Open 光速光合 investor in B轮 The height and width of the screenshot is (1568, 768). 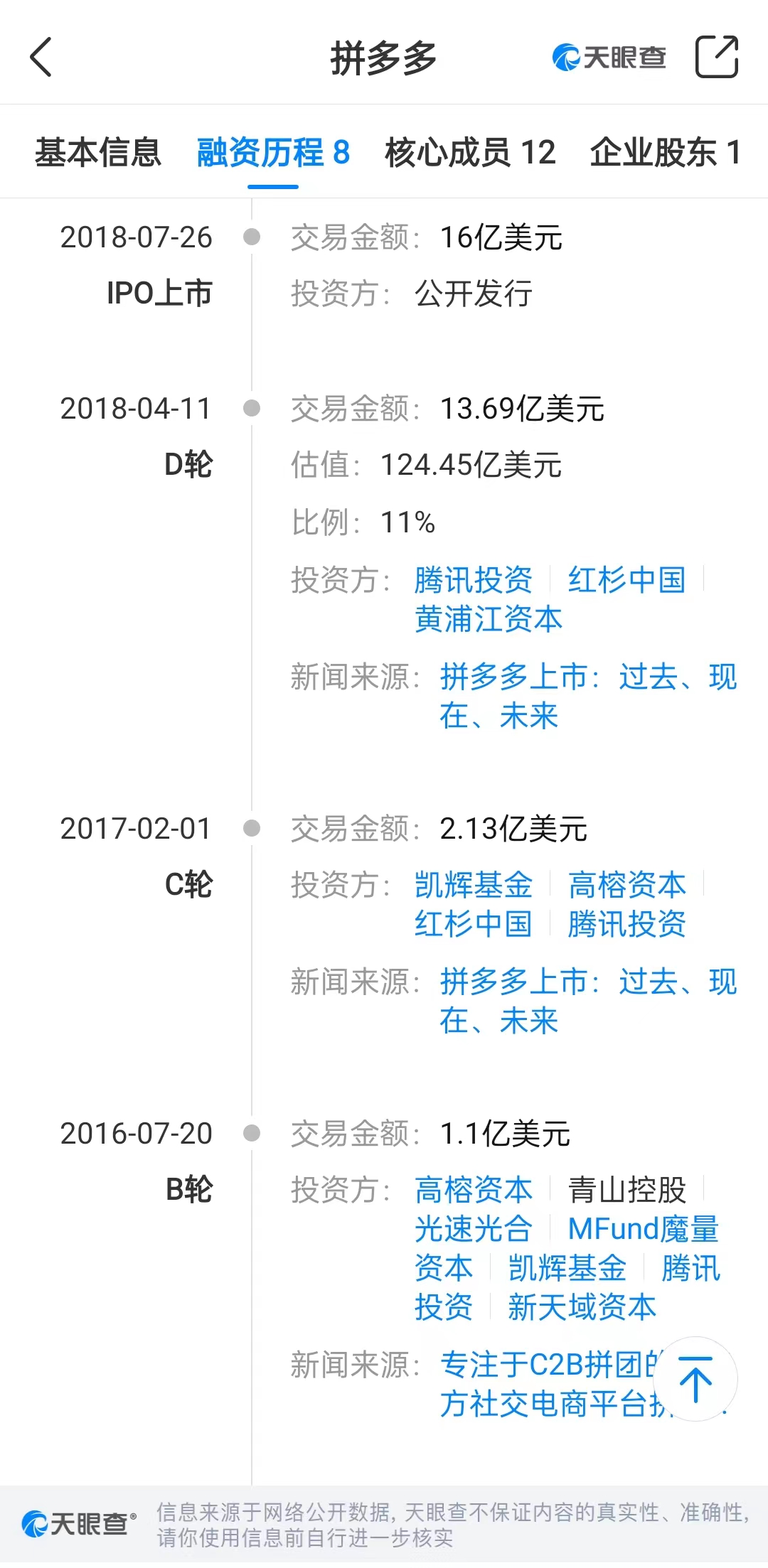pos(474,1229)
